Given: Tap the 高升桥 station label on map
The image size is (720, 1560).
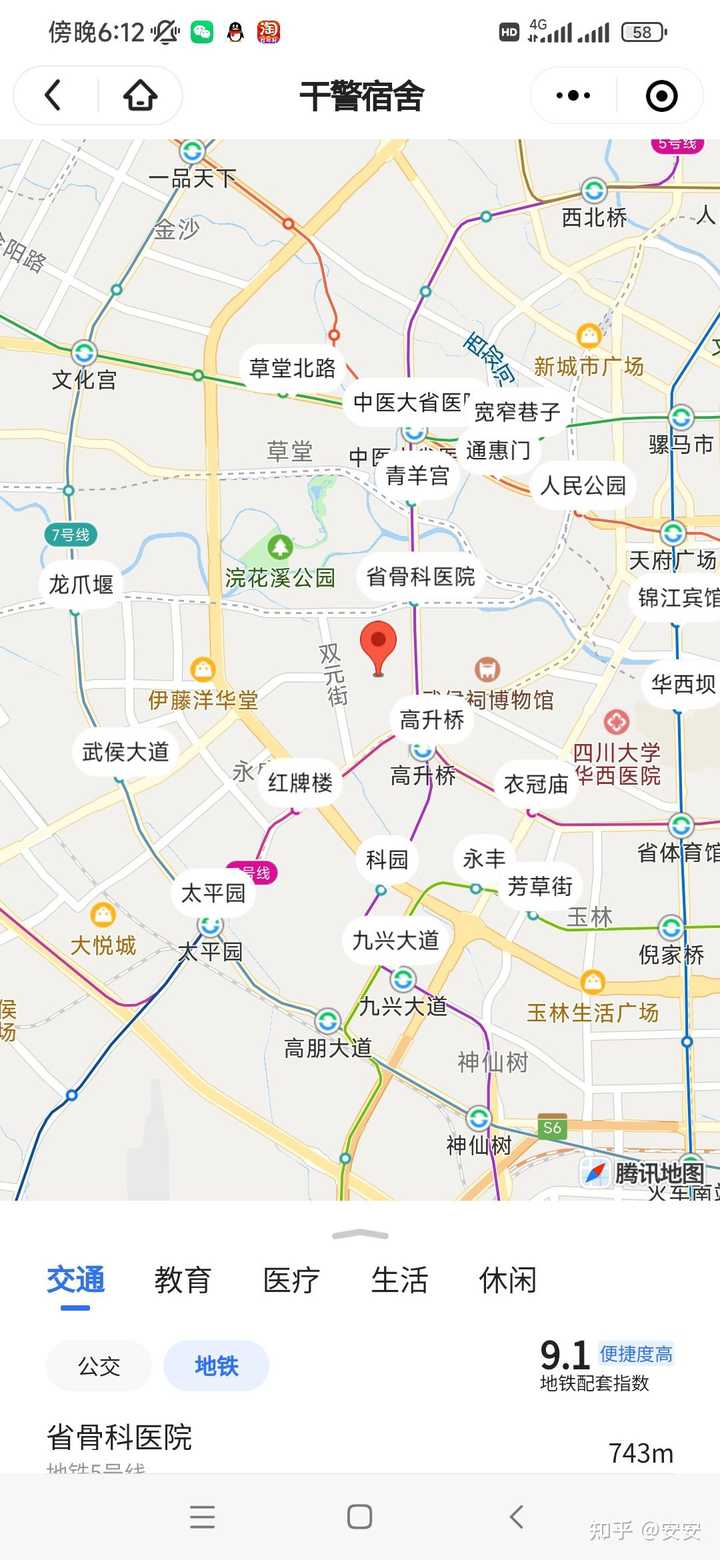Looking at the screenshot, I should (432, 719).
